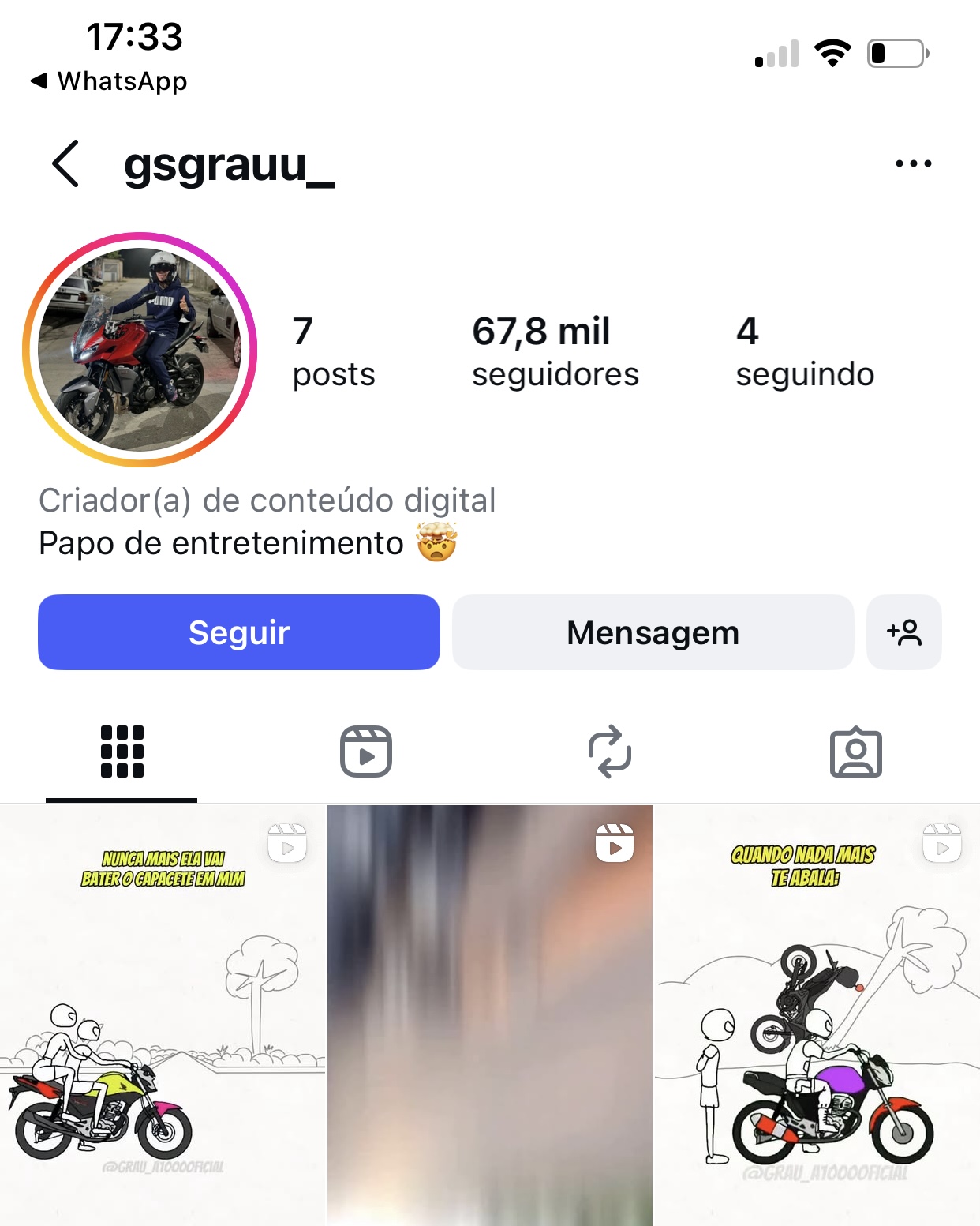View the 4 seguindo accounts
This screenshot has width=980, height=1226.
tap(805, 351)
